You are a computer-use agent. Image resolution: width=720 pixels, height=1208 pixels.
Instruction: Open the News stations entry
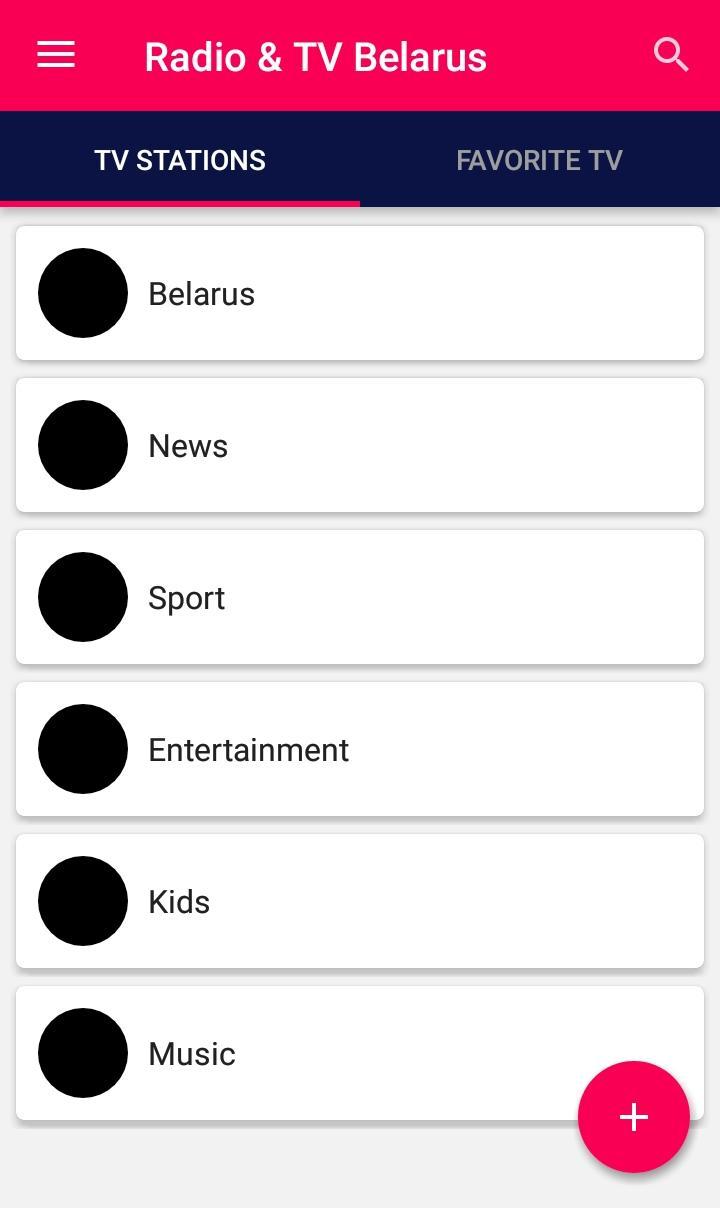pos(360,445)
